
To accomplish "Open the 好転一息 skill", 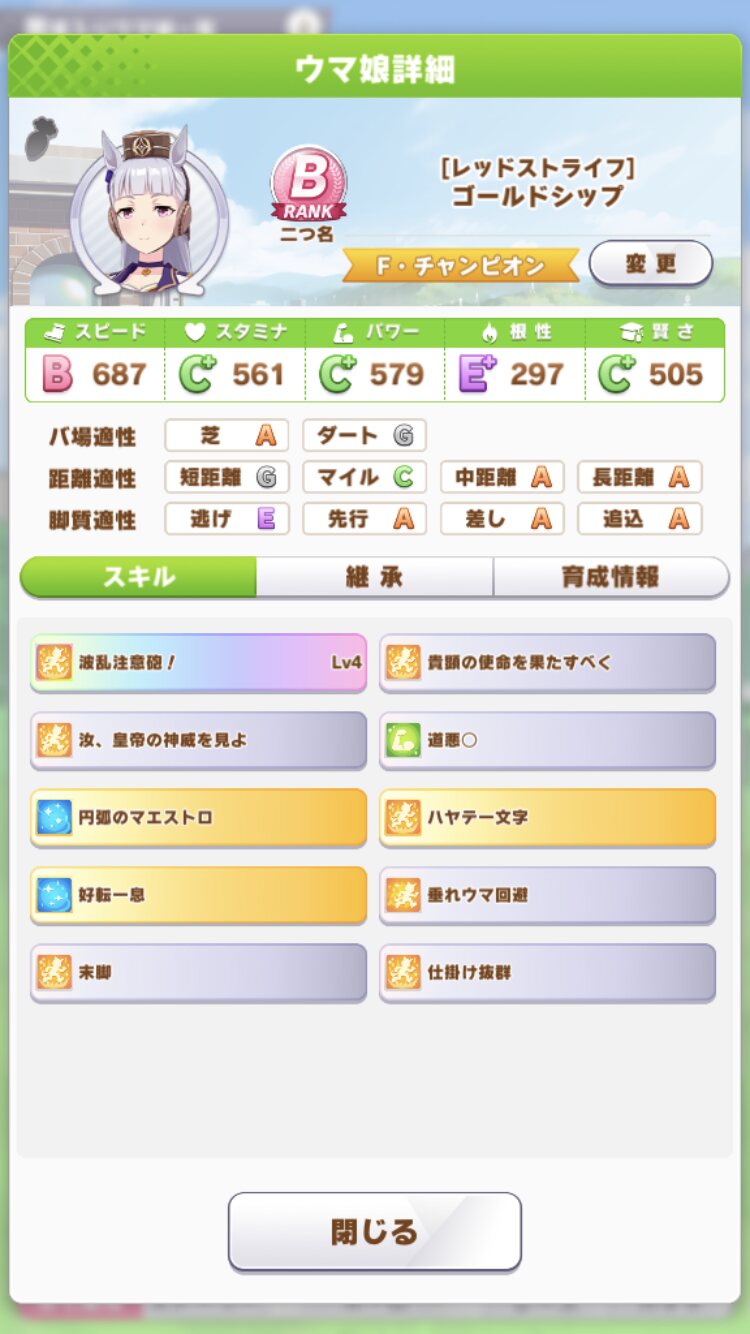I will 198,895.
